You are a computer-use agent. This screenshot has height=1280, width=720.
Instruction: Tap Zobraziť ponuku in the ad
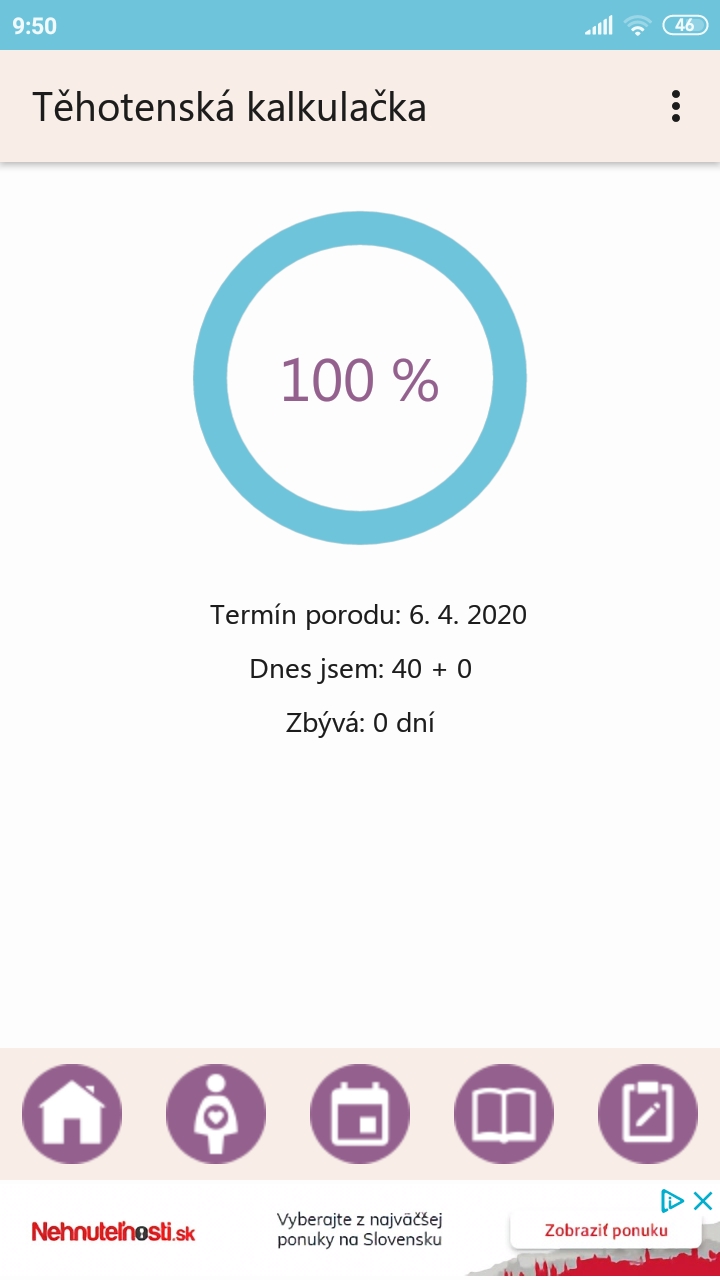(x=606, y=1230)
